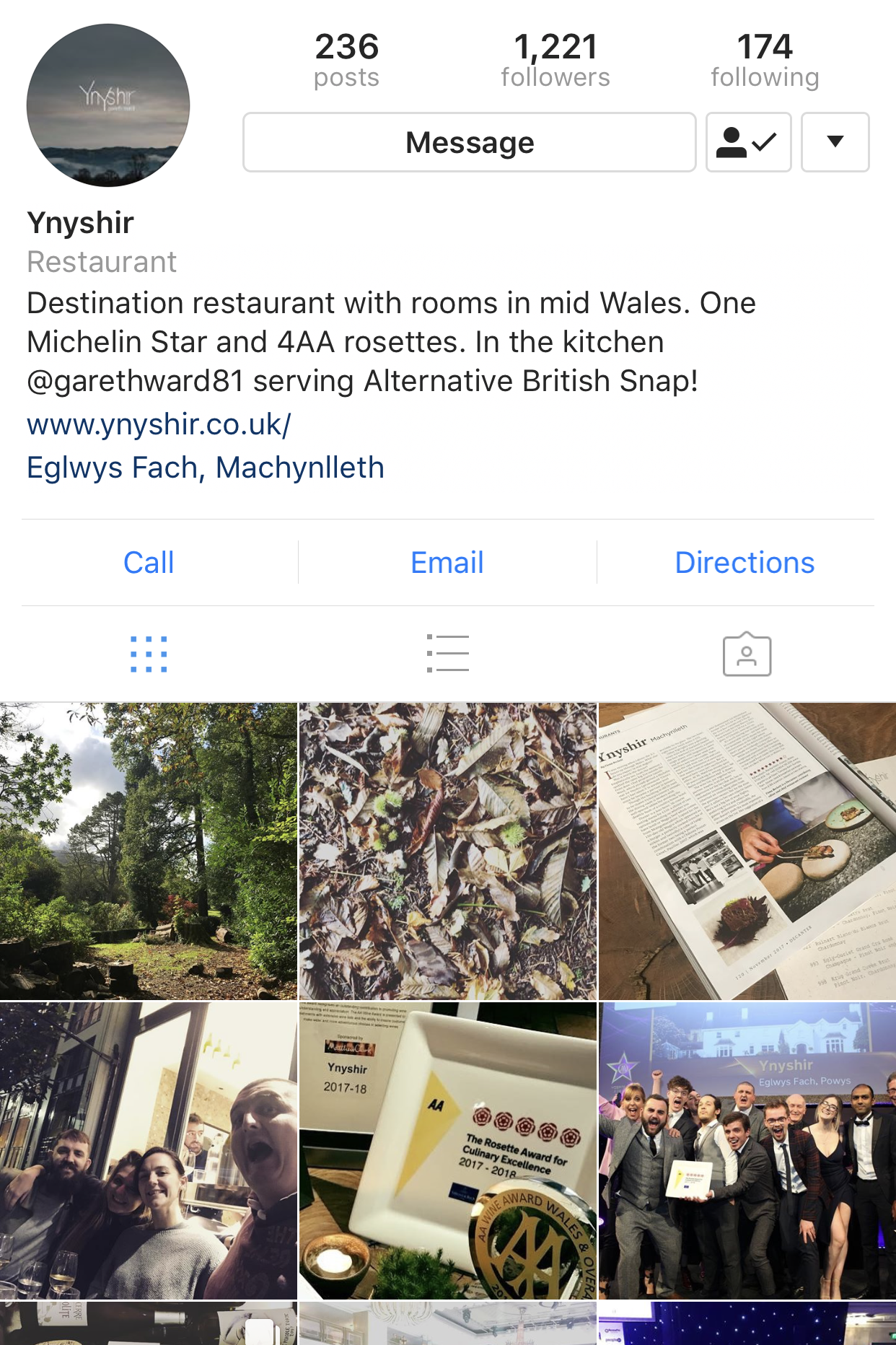View the following list
This screenshot has width=896, height=1345.
[x=765, y=61]
